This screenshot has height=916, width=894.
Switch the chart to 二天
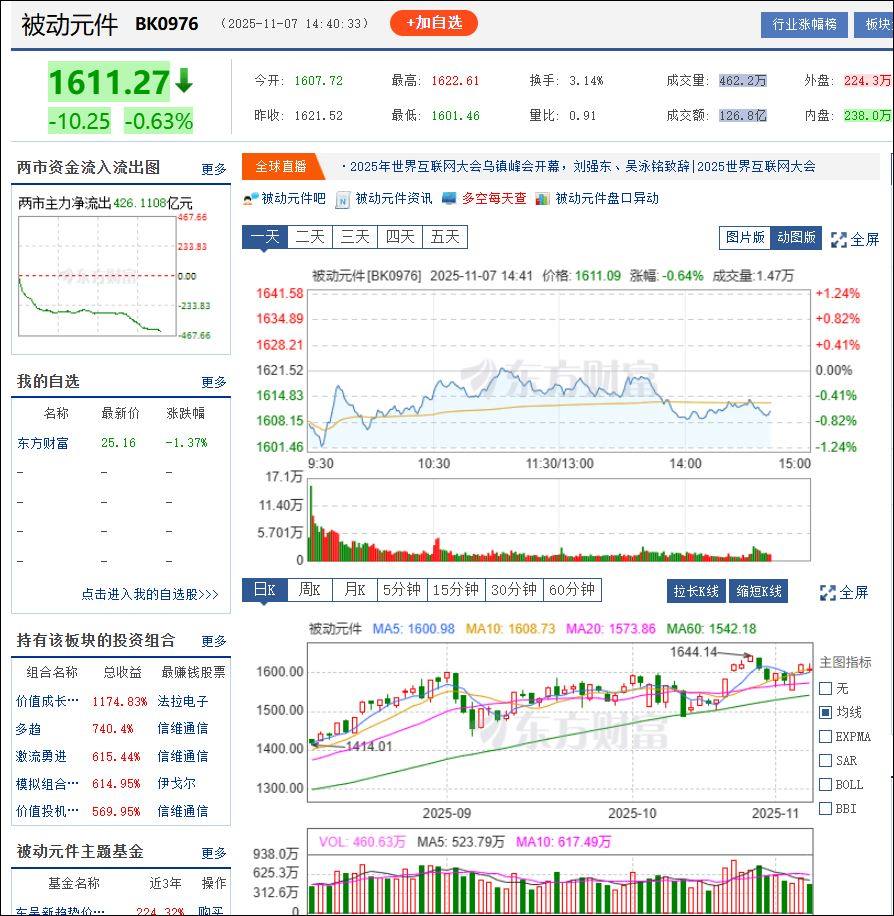[x=310, y=237]
